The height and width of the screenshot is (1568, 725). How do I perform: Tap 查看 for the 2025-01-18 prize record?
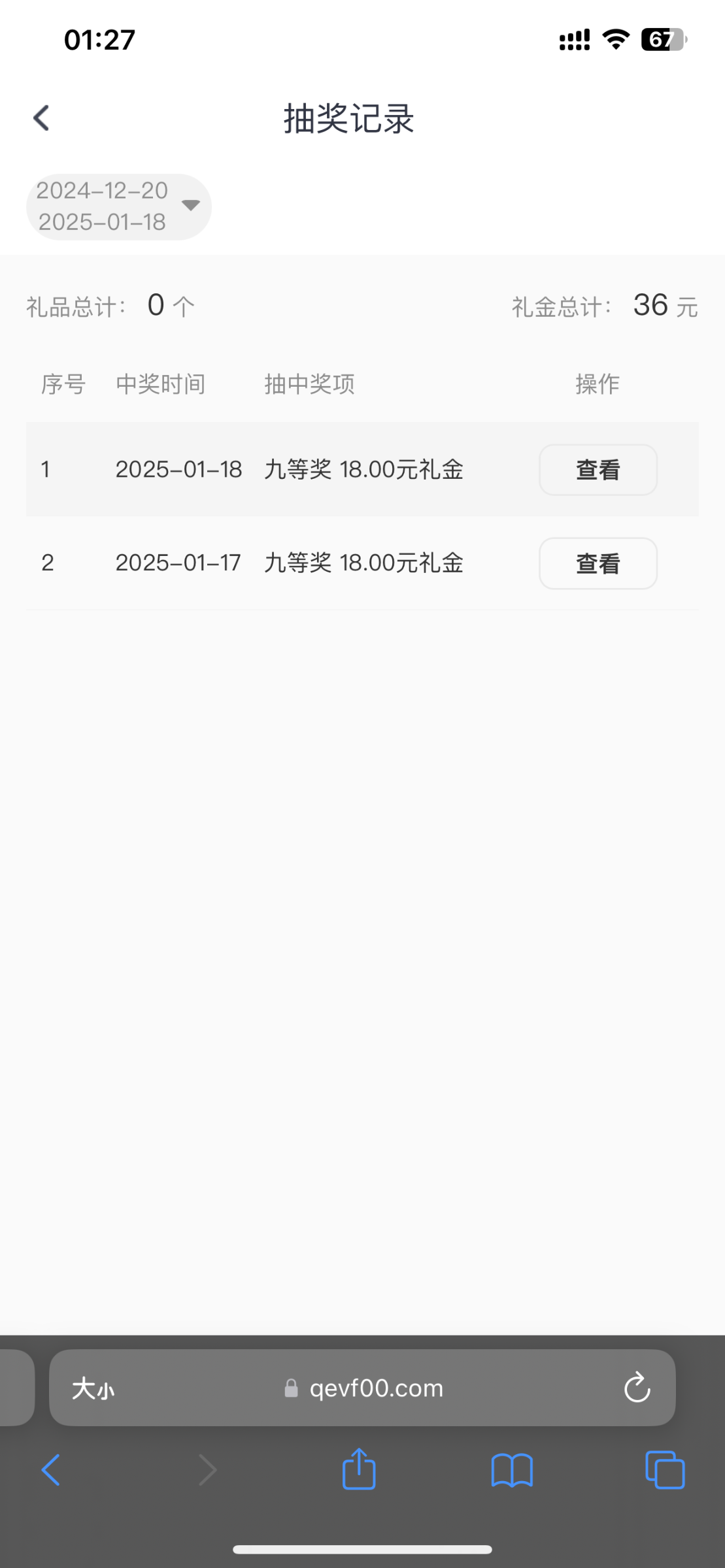click(598, 470)
